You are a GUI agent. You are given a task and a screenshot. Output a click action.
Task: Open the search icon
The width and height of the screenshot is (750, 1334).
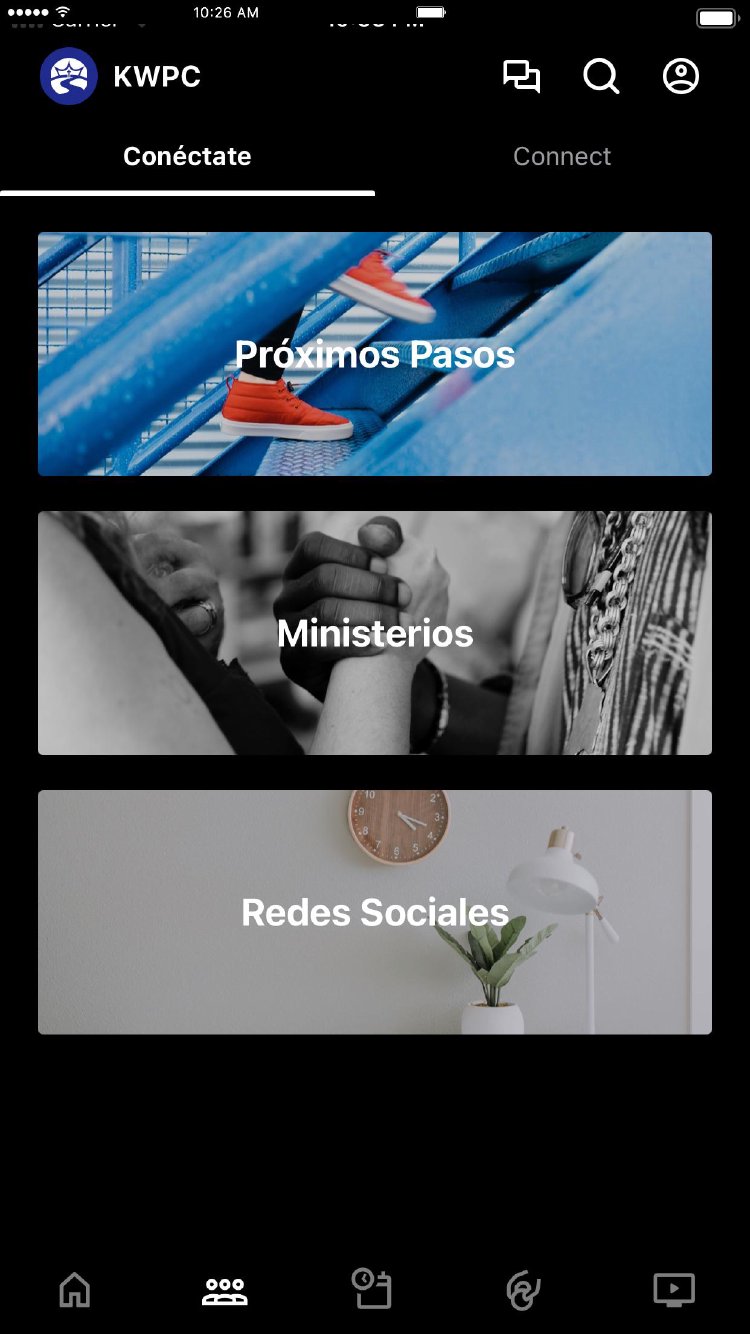601,77
